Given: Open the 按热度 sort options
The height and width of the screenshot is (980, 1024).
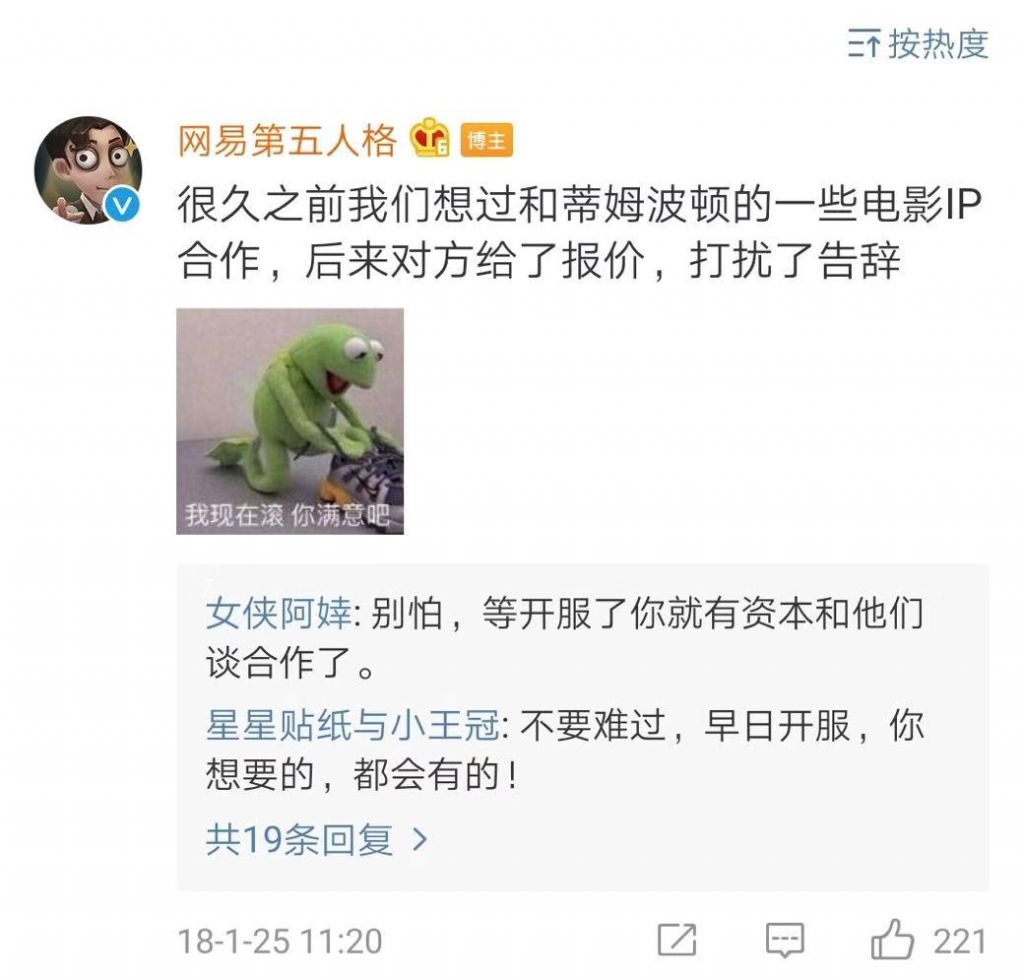Looking at the screenshot, I should pos(918,44).
